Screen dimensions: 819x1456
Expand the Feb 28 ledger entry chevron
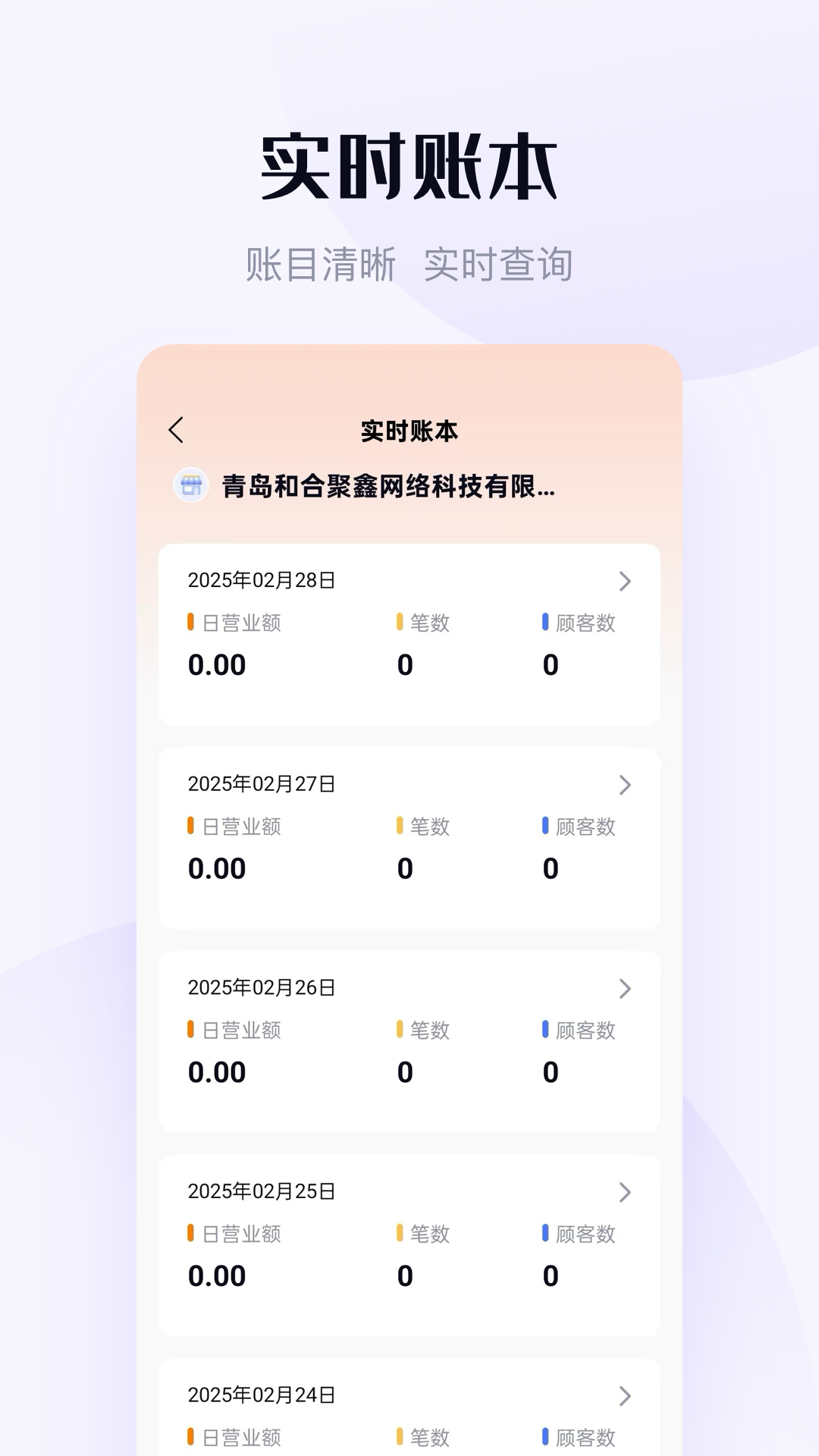[x=624, y=582]
